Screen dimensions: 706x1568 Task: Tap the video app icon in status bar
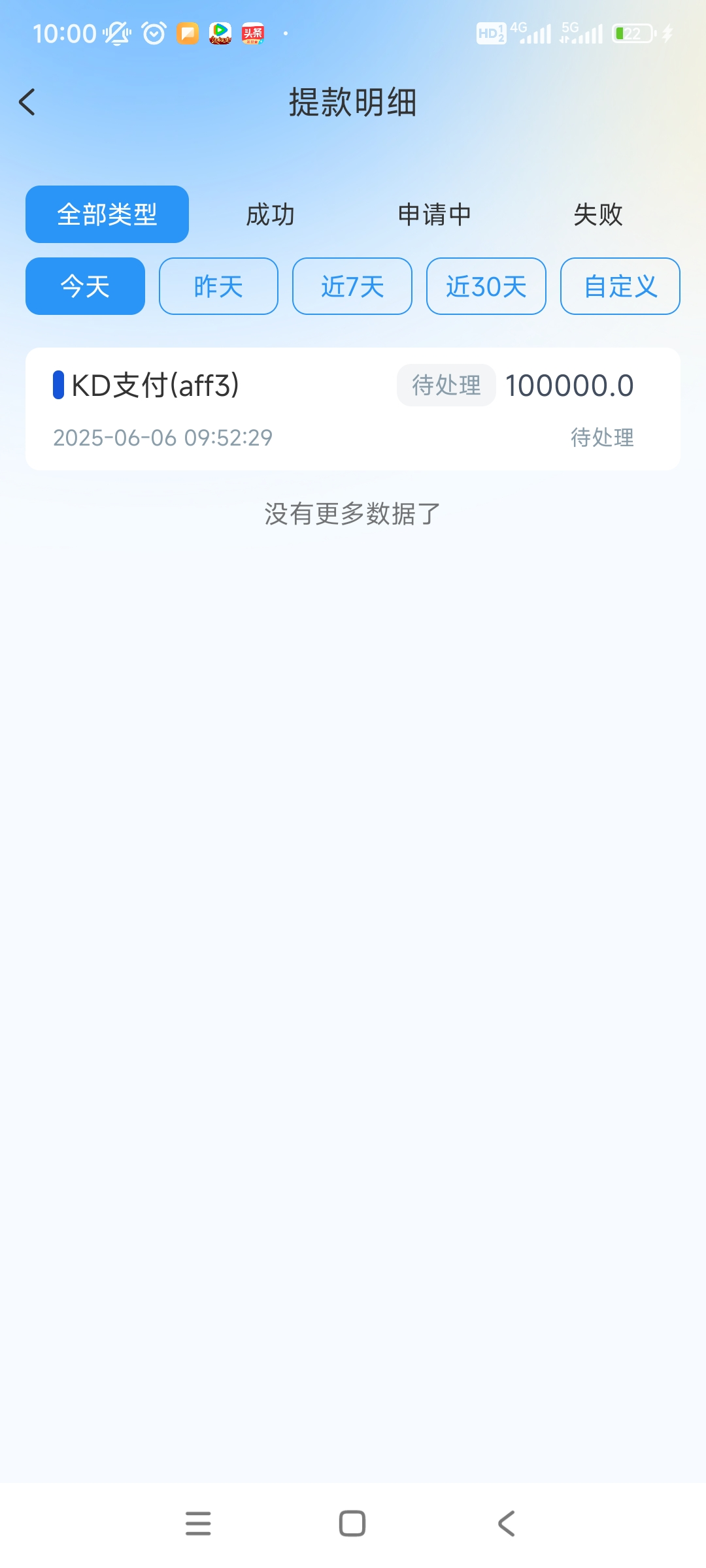220,33
